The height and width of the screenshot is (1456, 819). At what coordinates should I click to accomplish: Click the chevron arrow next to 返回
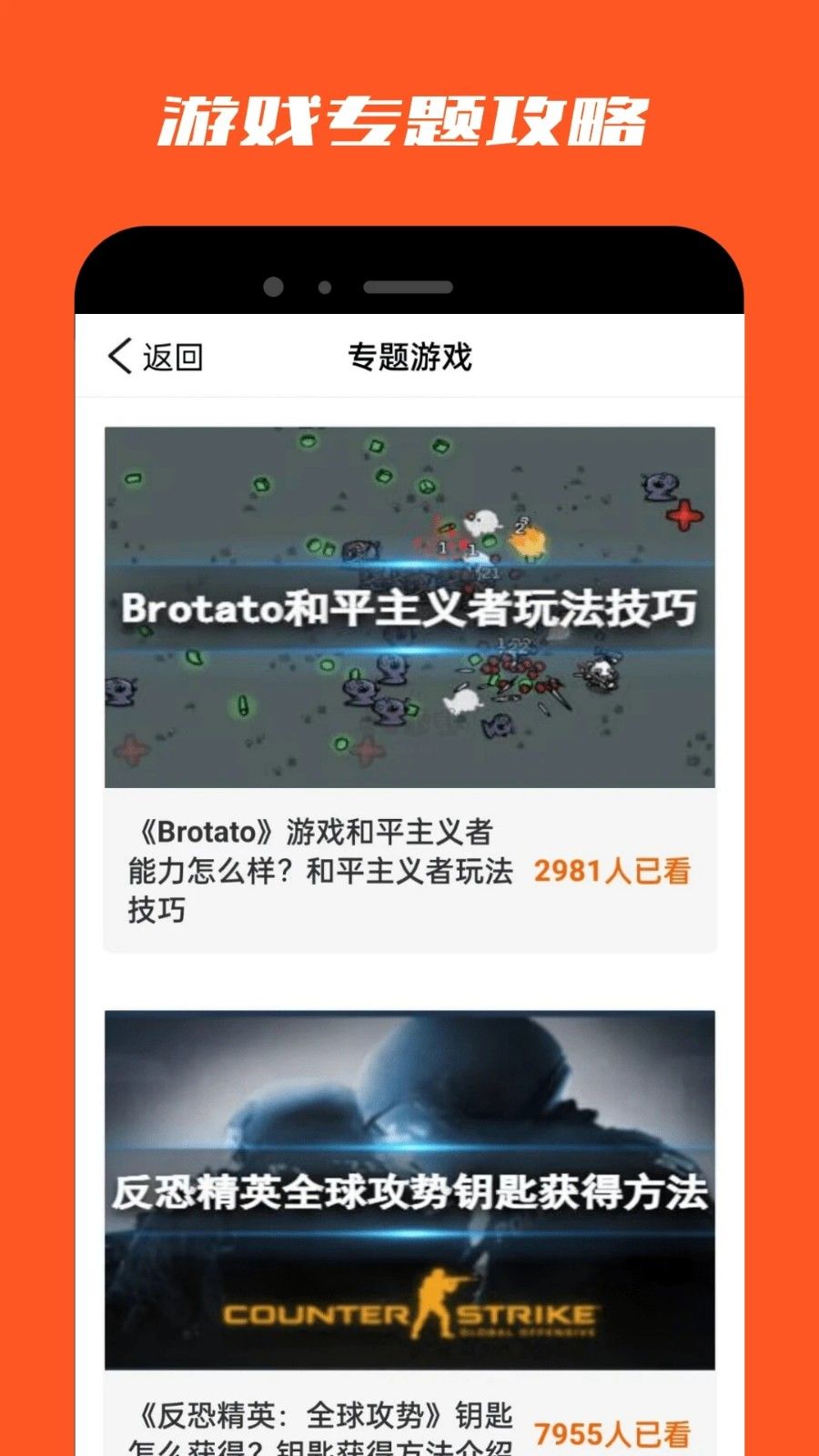click(120, 355)
